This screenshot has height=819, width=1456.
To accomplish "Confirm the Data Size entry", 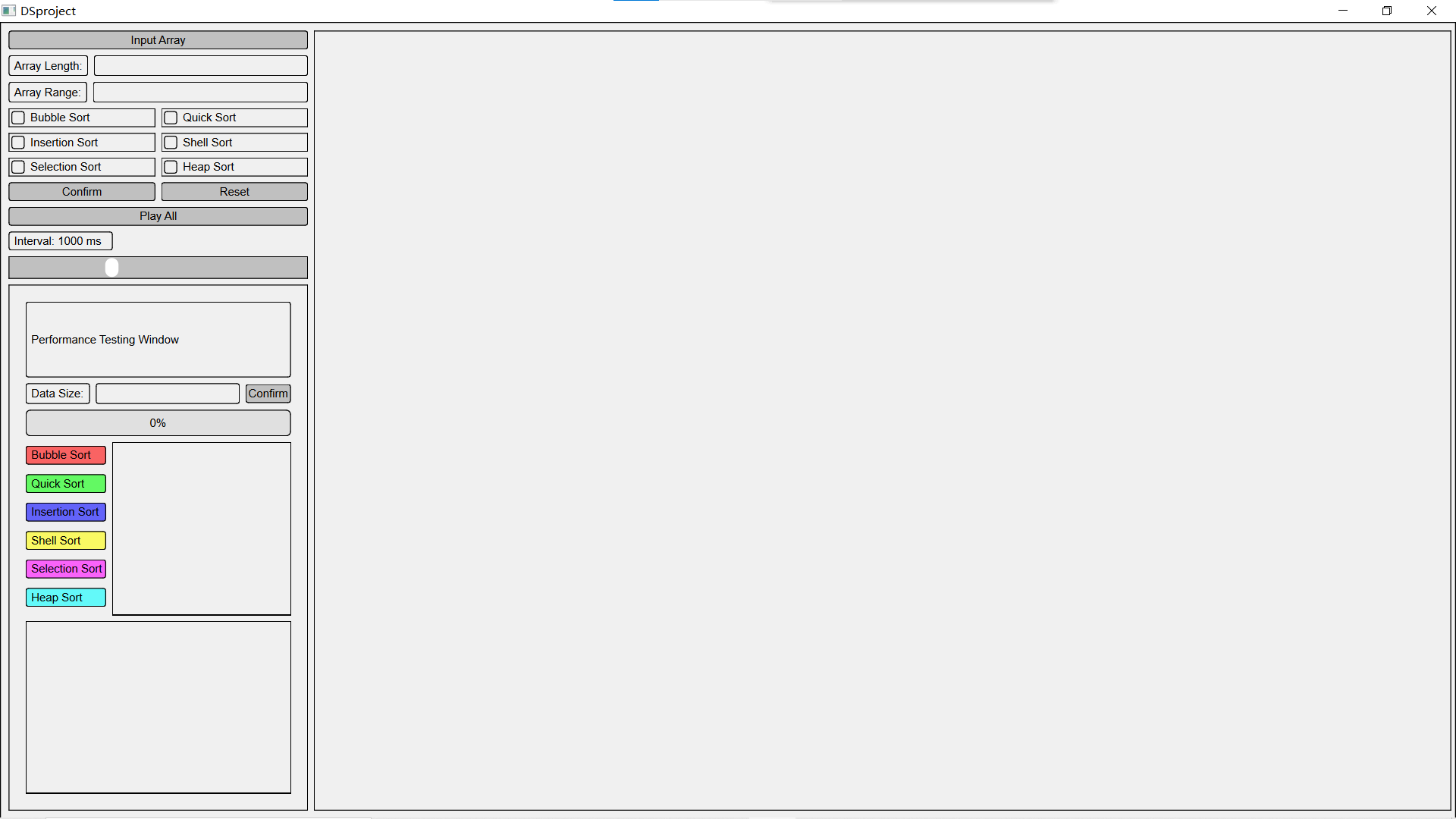I will 268,394.
